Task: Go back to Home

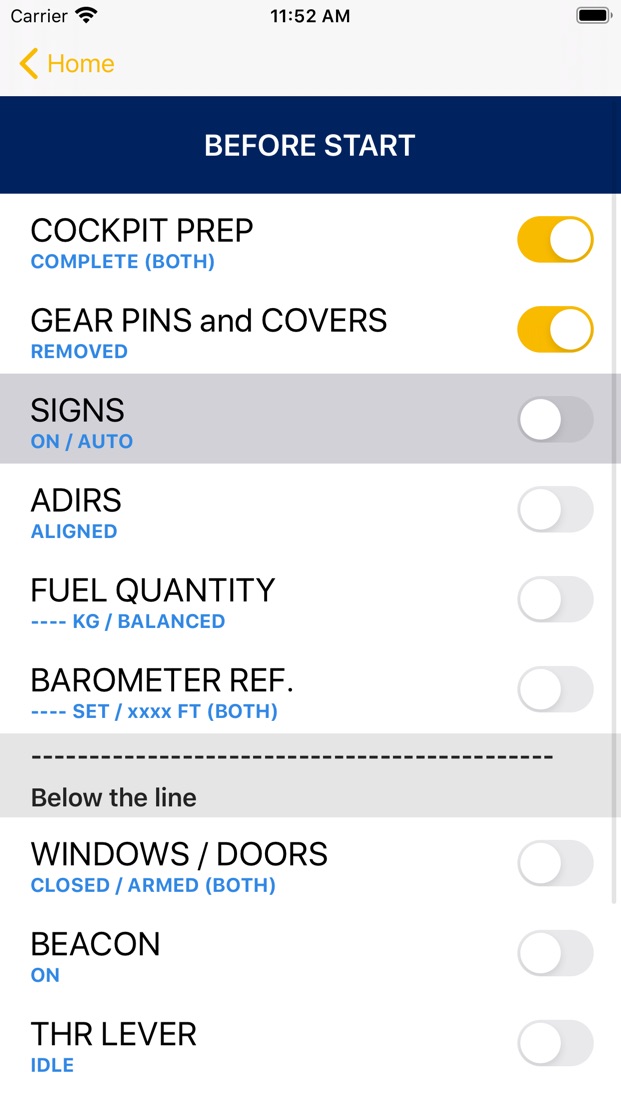Action: [x=66, y=63]
